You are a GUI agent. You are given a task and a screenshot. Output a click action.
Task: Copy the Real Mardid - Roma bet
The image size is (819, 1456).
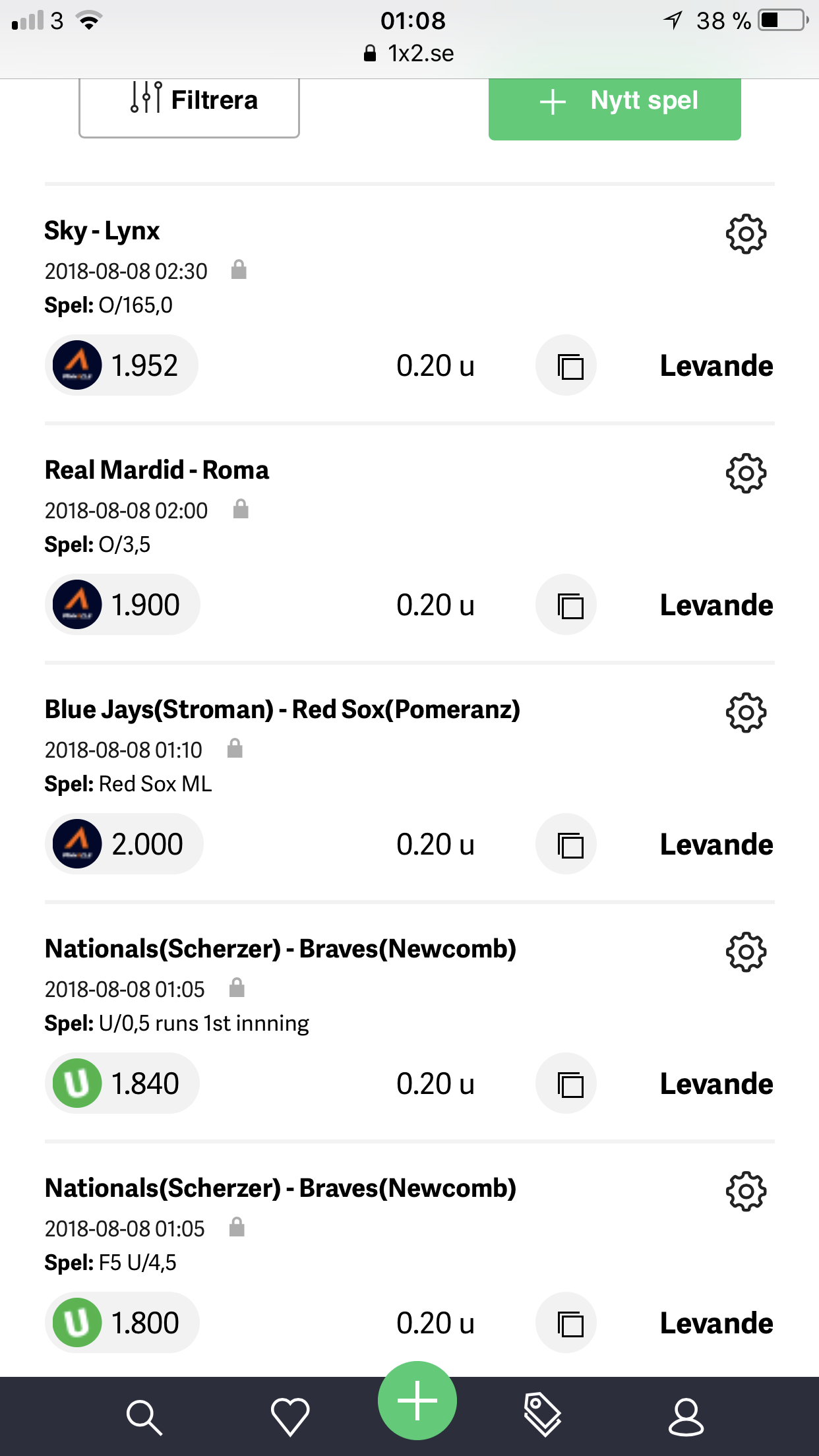(566, 605)
